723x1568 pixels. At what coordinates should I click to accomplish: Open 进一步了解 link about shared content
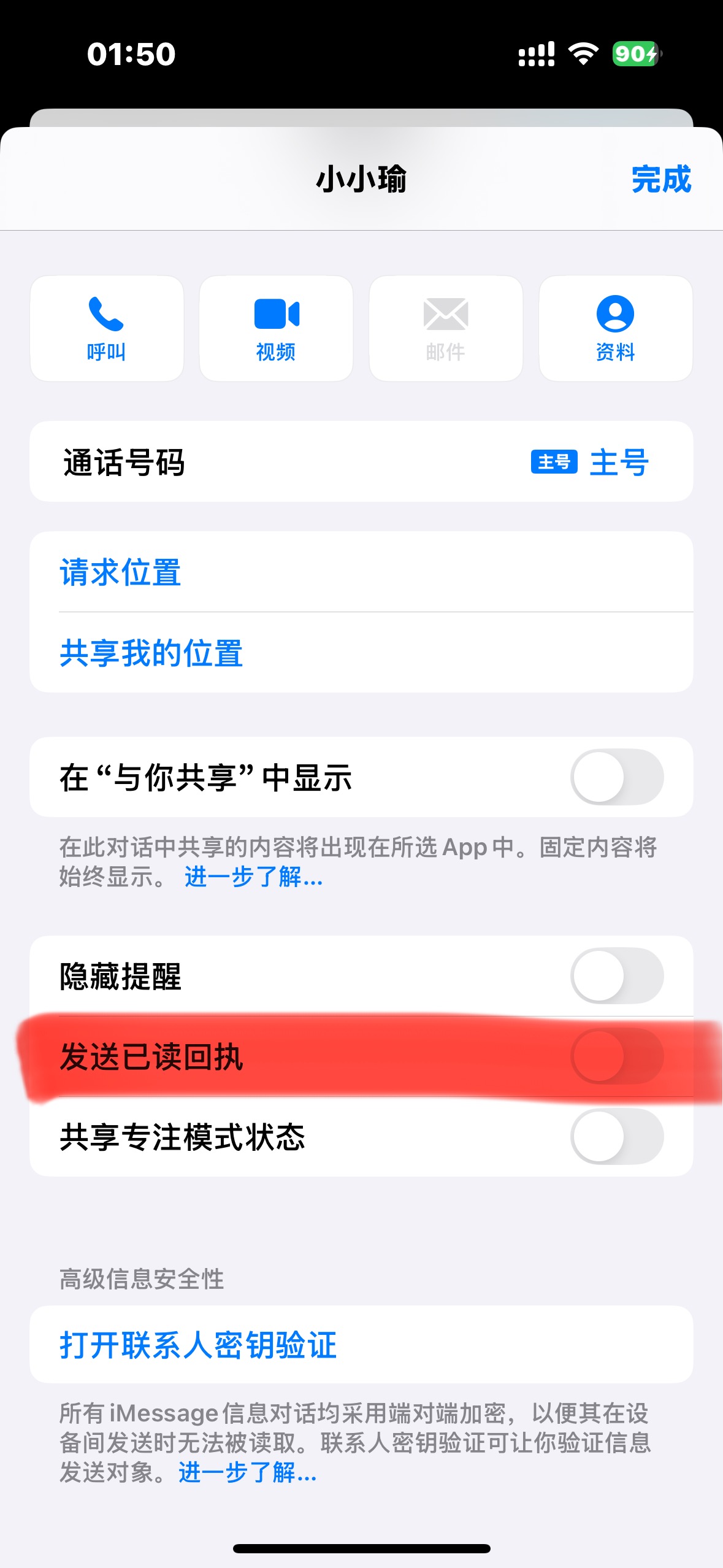[253, 877]
